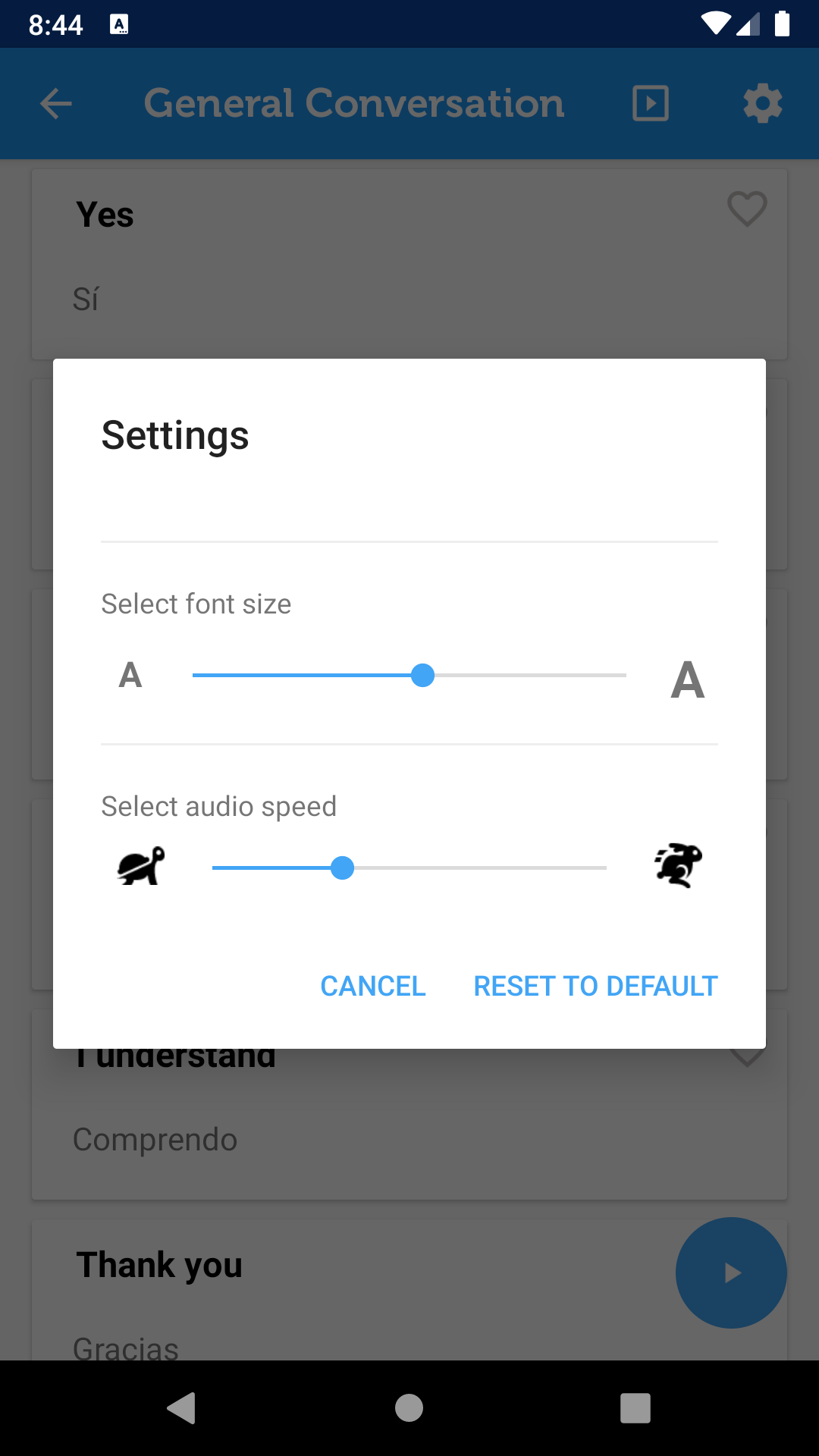The height and width of the screenshot is (1456, 819).
Task: Go to the home screen
Action: [409, 1408]
